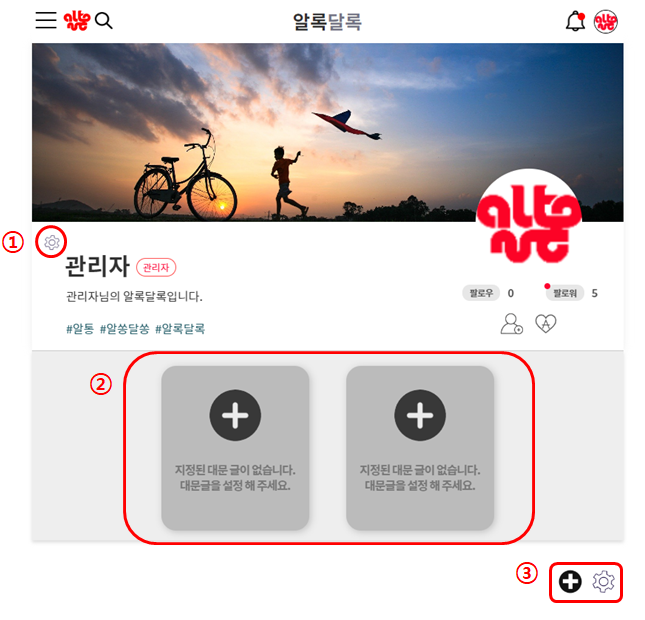Open hashtag #알쏭달쏭
This screenshot has height=620, width=645.
(x=124, y=328)
